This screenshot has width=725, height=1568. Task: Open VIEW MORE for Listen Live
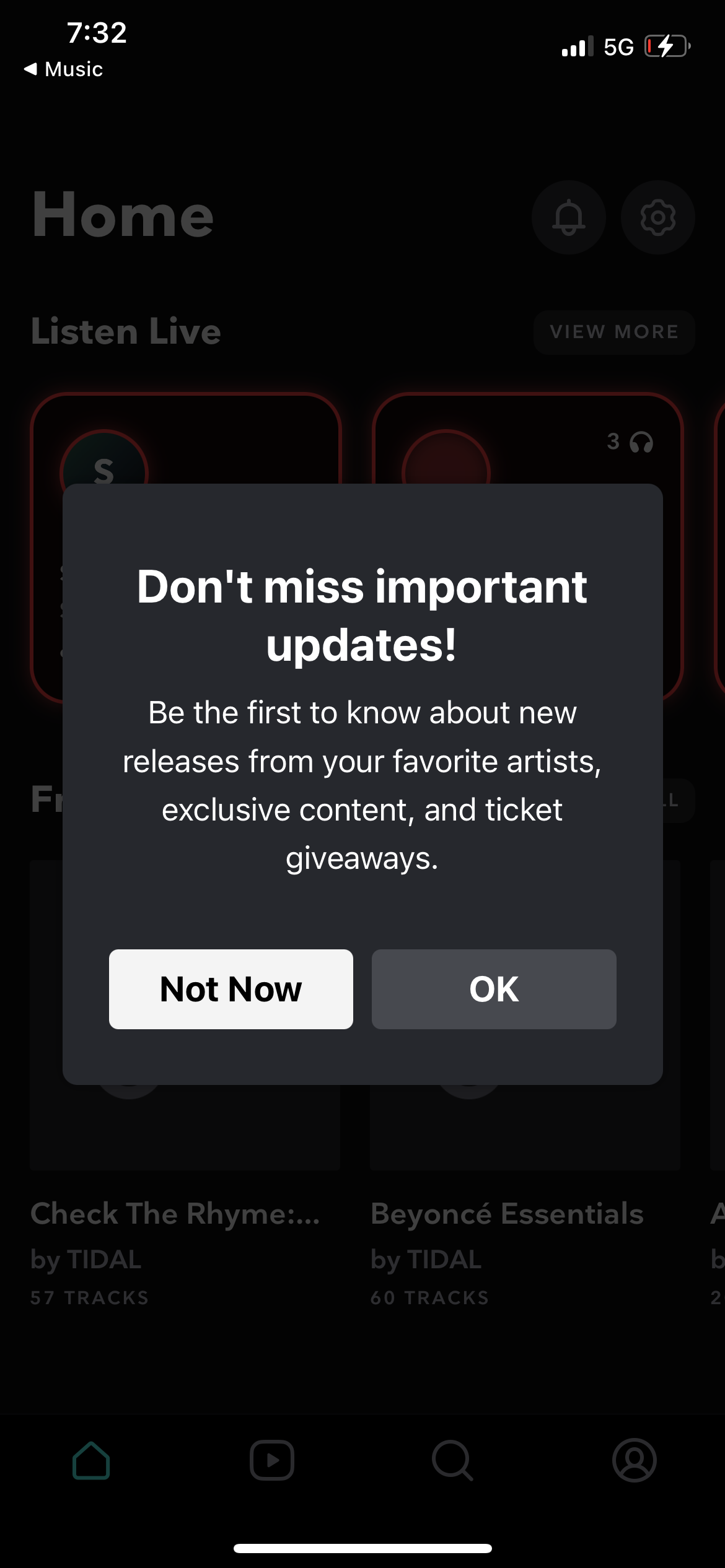(613, 331)
